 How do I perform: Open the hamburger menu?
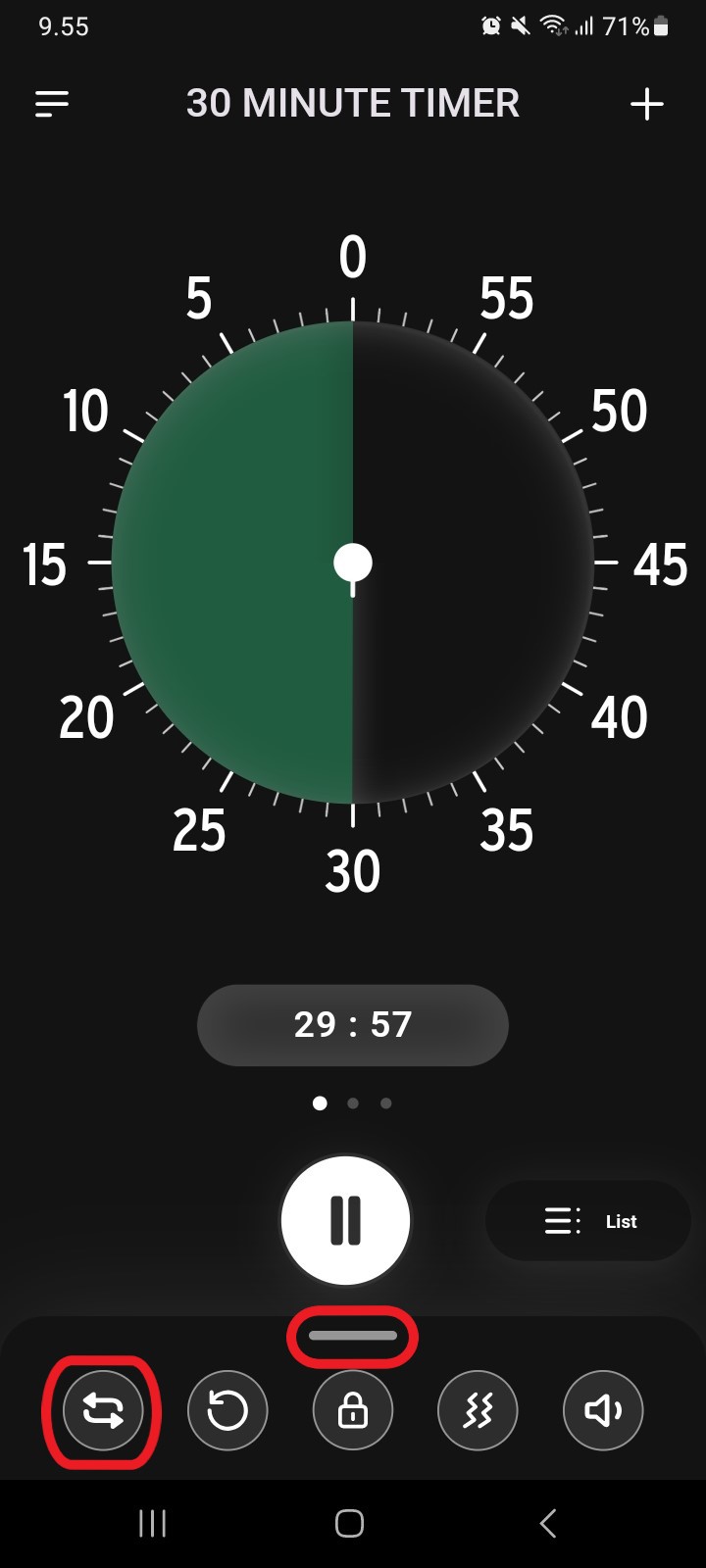[x=52, y=104]
